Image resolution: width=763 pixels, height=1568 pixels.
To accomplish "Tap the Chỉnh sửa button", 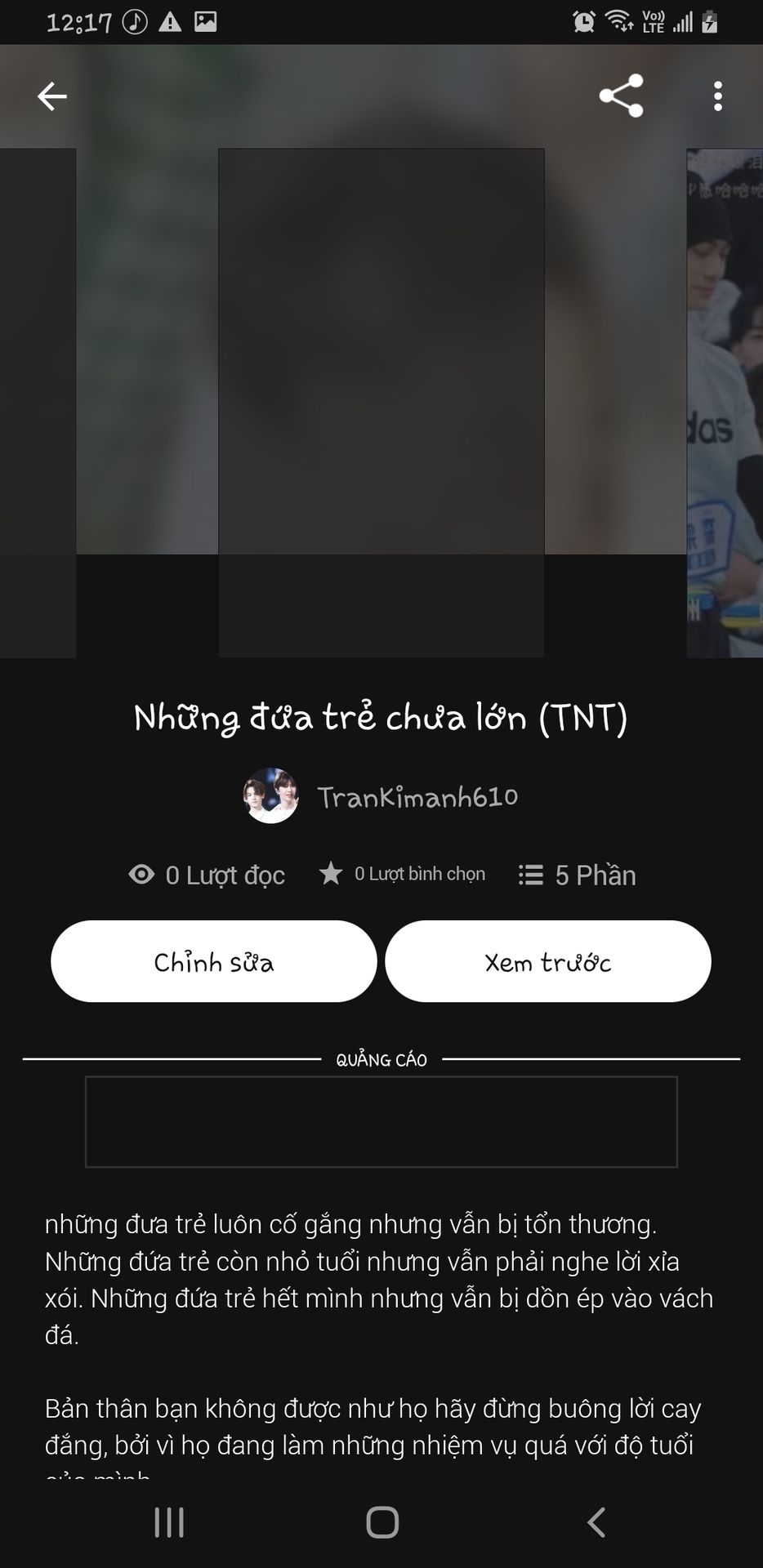I will [214, 961].
